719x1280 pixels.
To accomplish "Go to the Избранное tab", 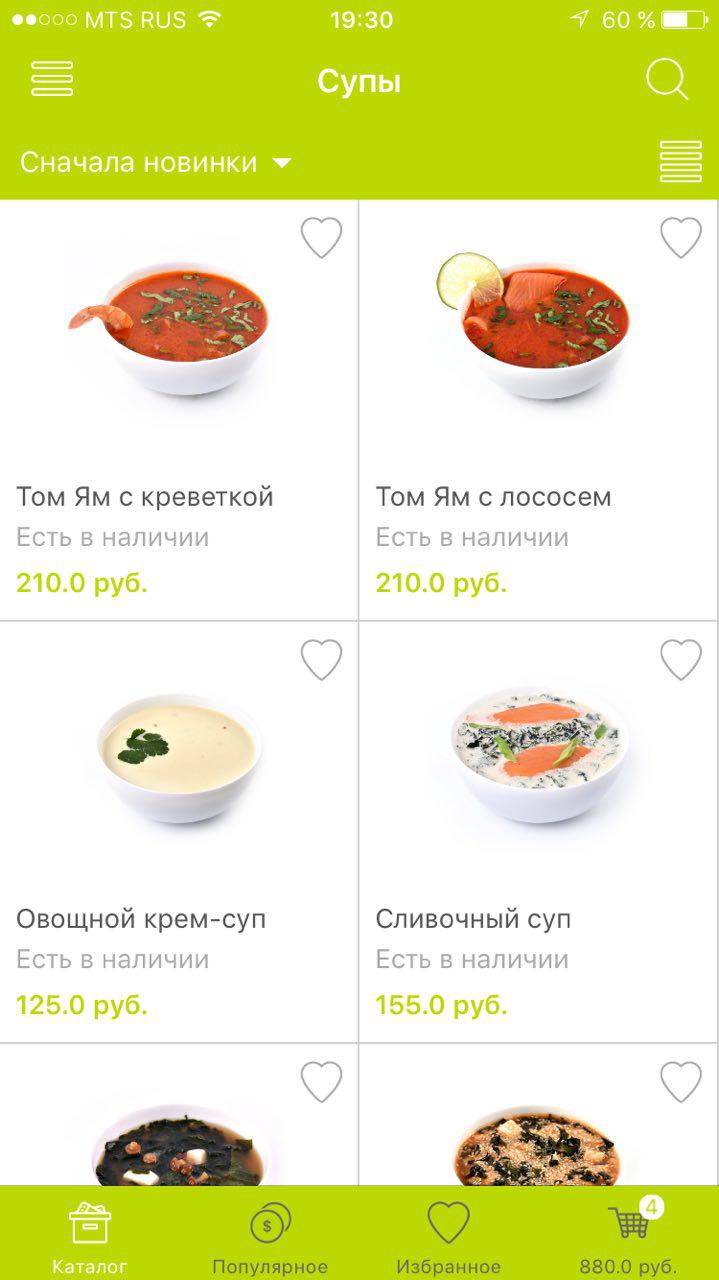I will point(448,1235).
